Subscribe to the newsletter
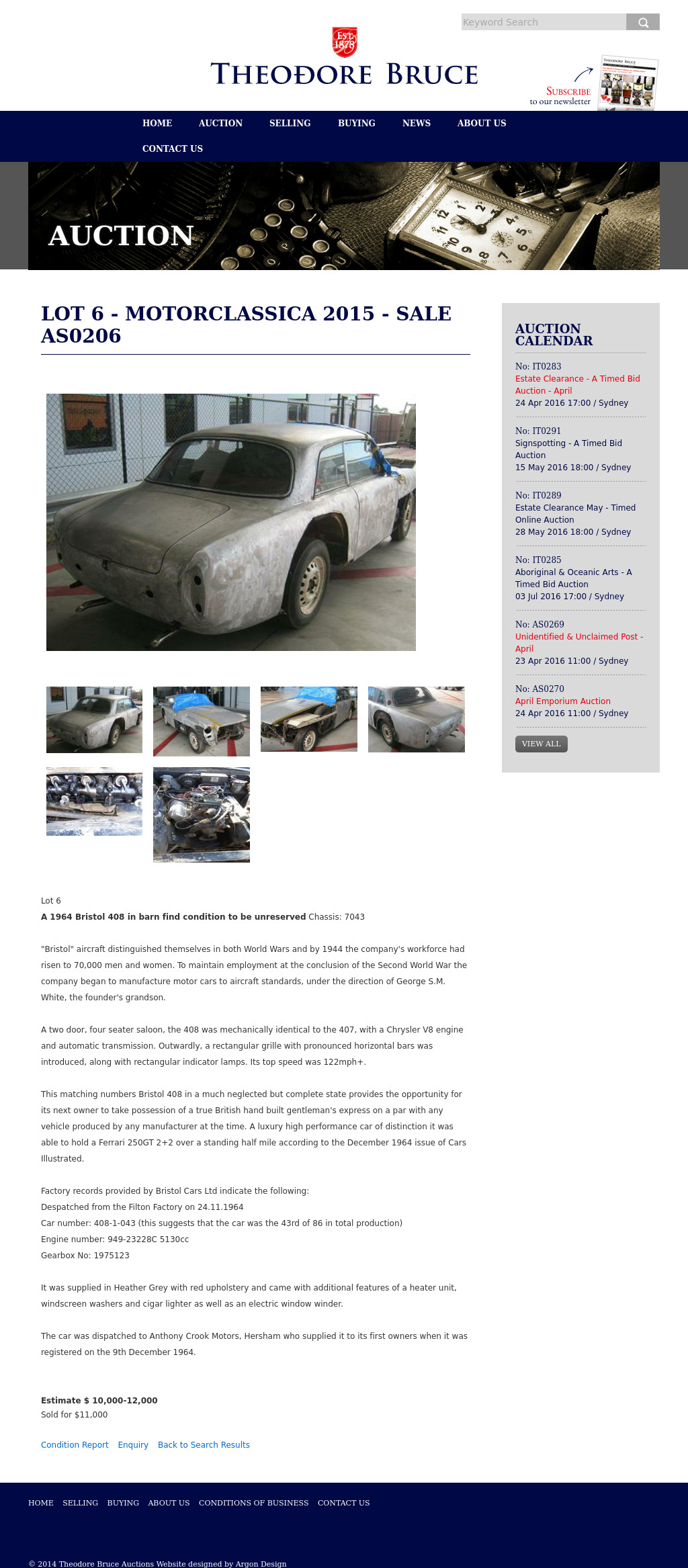 [568, 92]
